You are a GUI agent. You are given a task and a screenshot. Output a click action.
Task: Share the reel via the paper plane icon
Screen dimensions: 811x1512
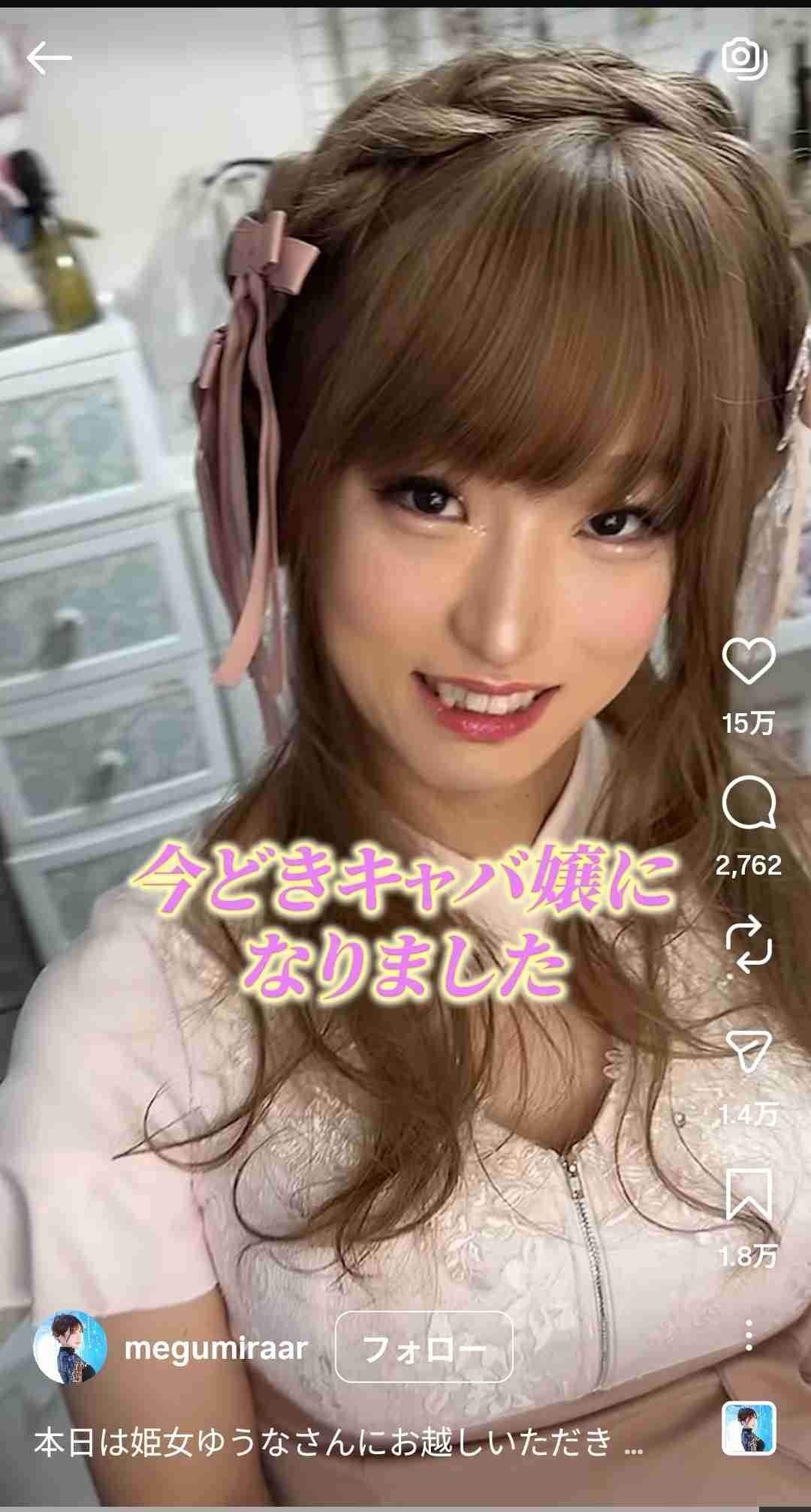(748, 1050)
